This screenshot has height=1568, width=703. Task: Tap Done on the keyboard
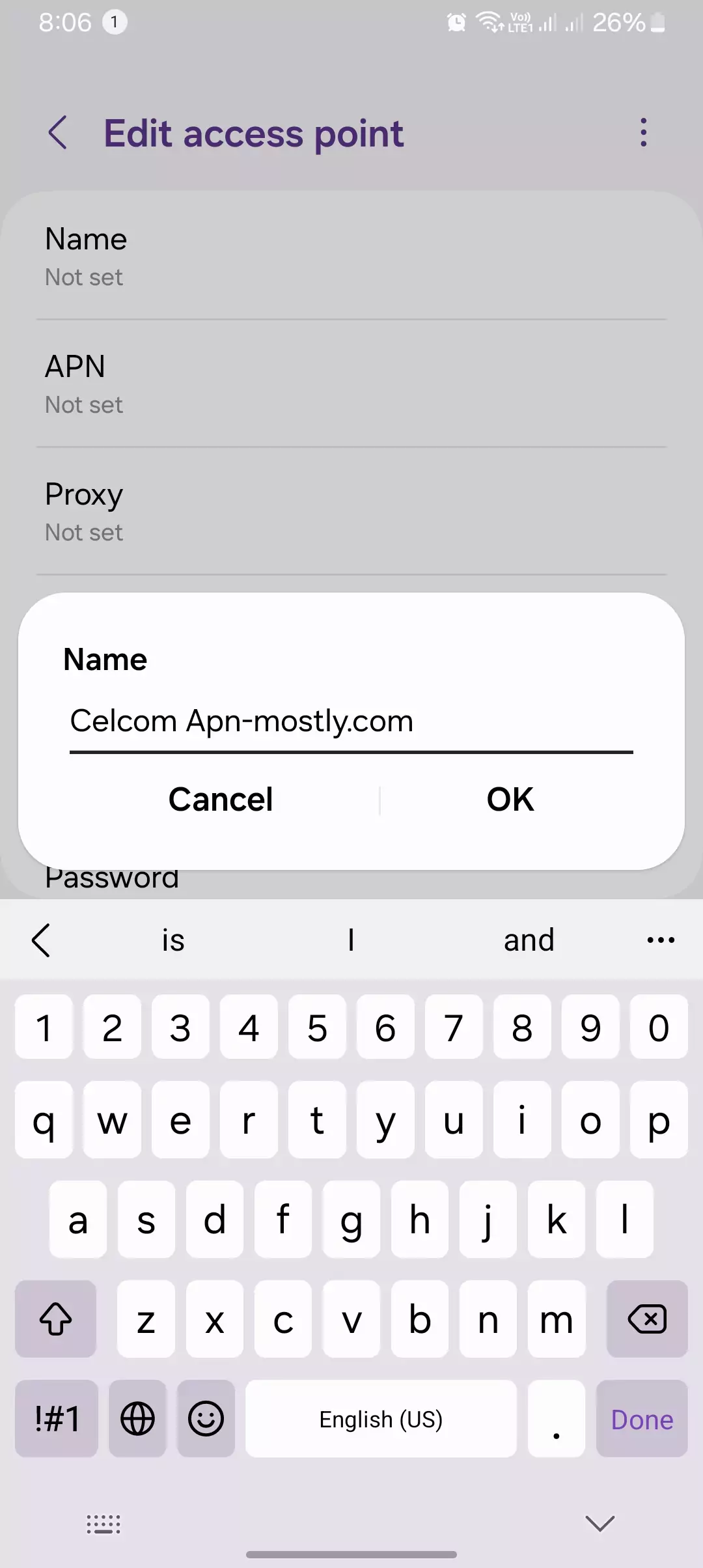point(642,1420)
